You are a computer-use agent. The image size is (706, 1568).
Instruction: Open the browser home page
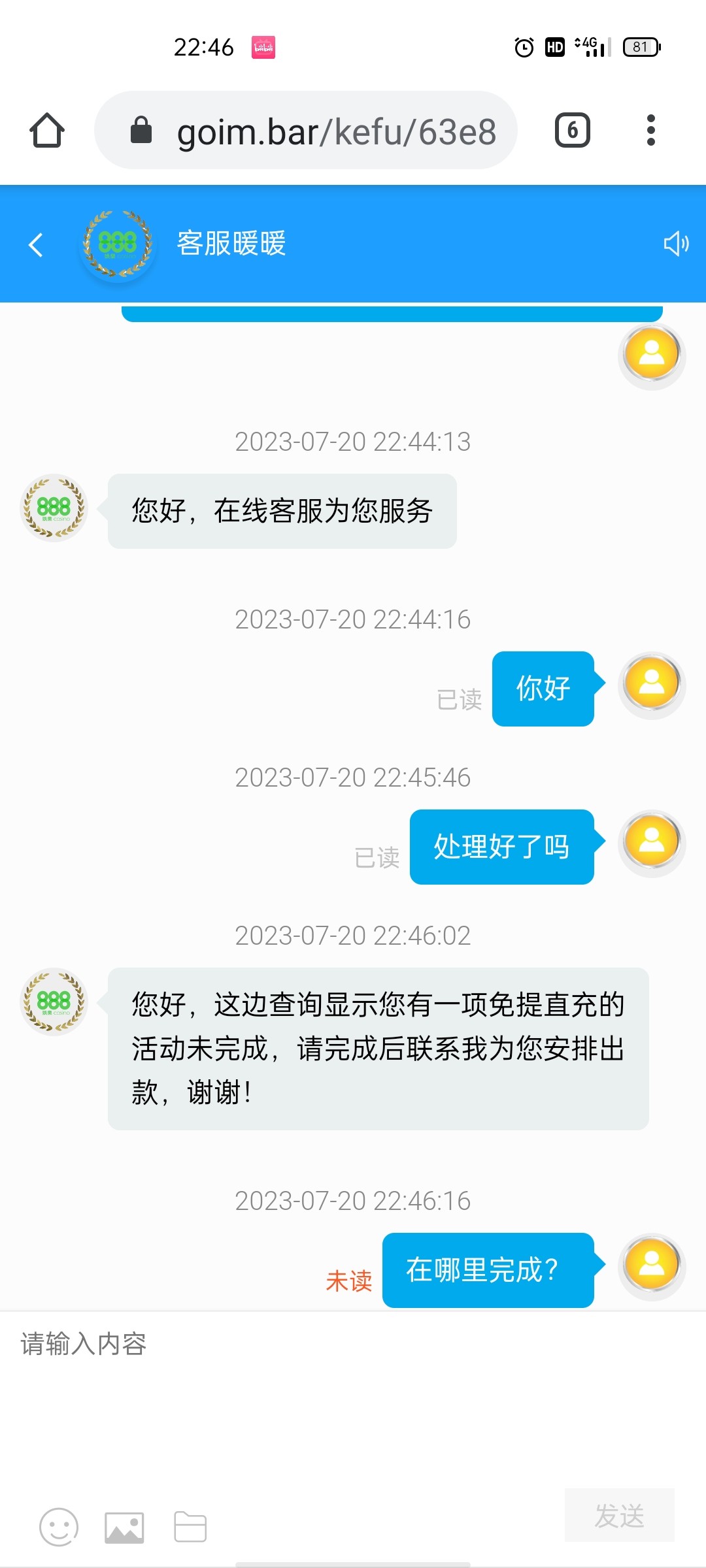point(47,131)
